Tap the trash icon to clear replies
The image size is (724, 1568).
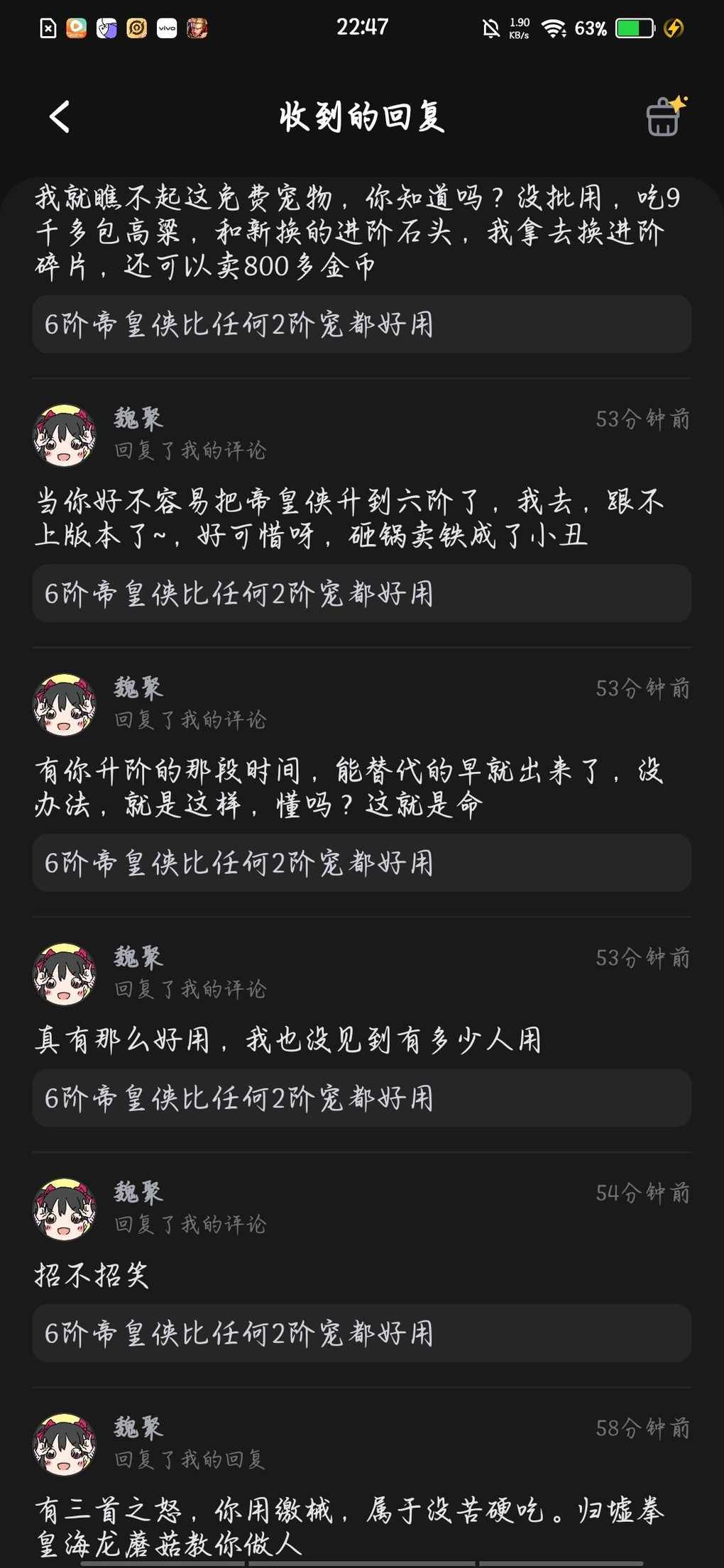[x=664, y=117]
